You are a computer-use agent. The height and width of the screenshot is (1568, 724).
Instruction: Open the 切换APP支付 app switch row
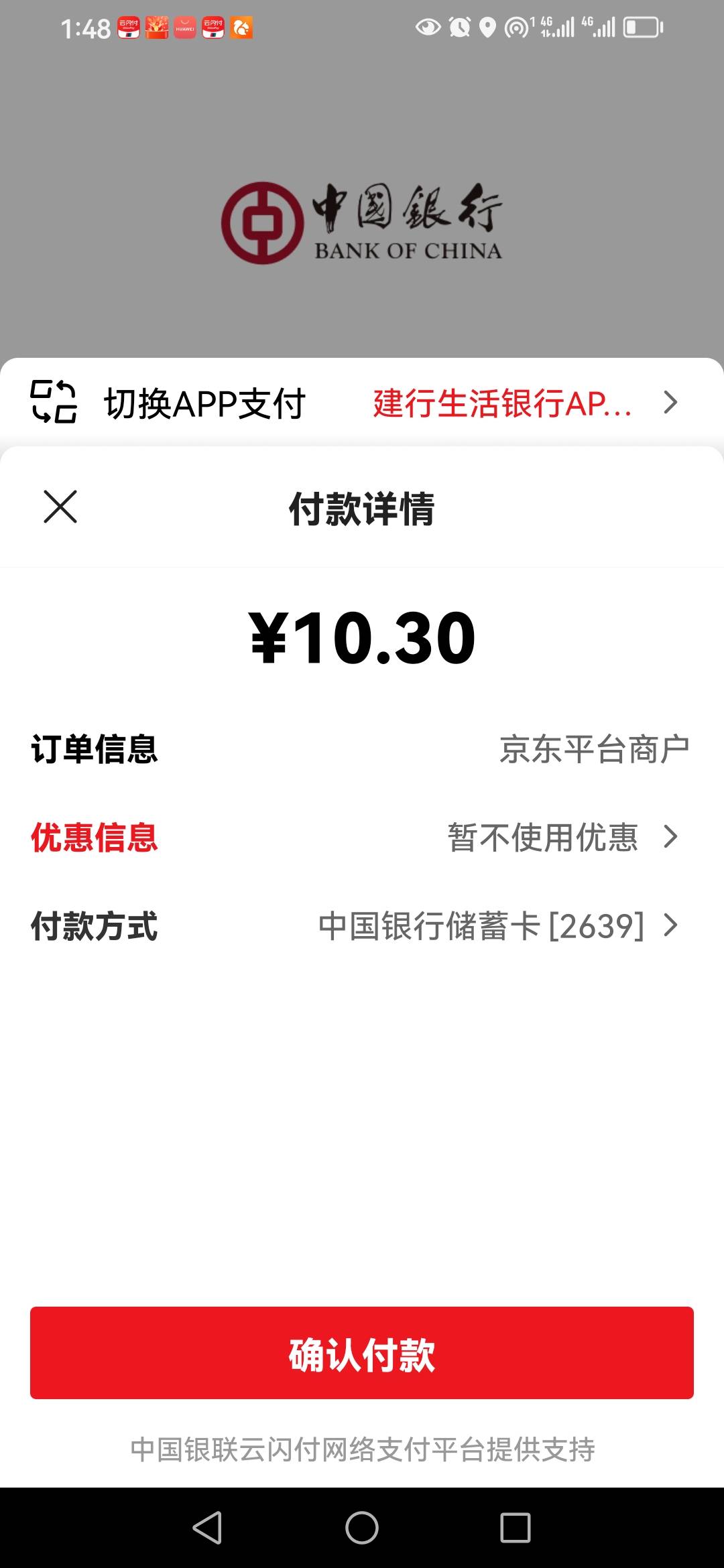point(362,403)
